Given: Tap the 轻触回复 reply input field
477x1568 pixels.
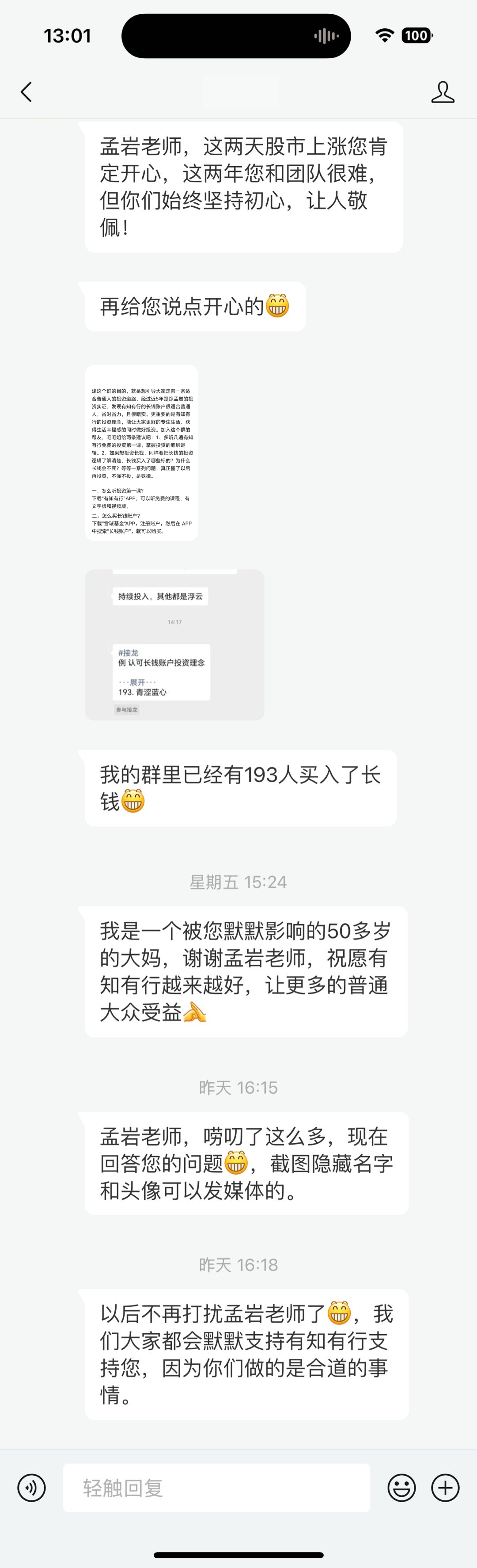Looking at the screenshot, I should point(216,1488).
